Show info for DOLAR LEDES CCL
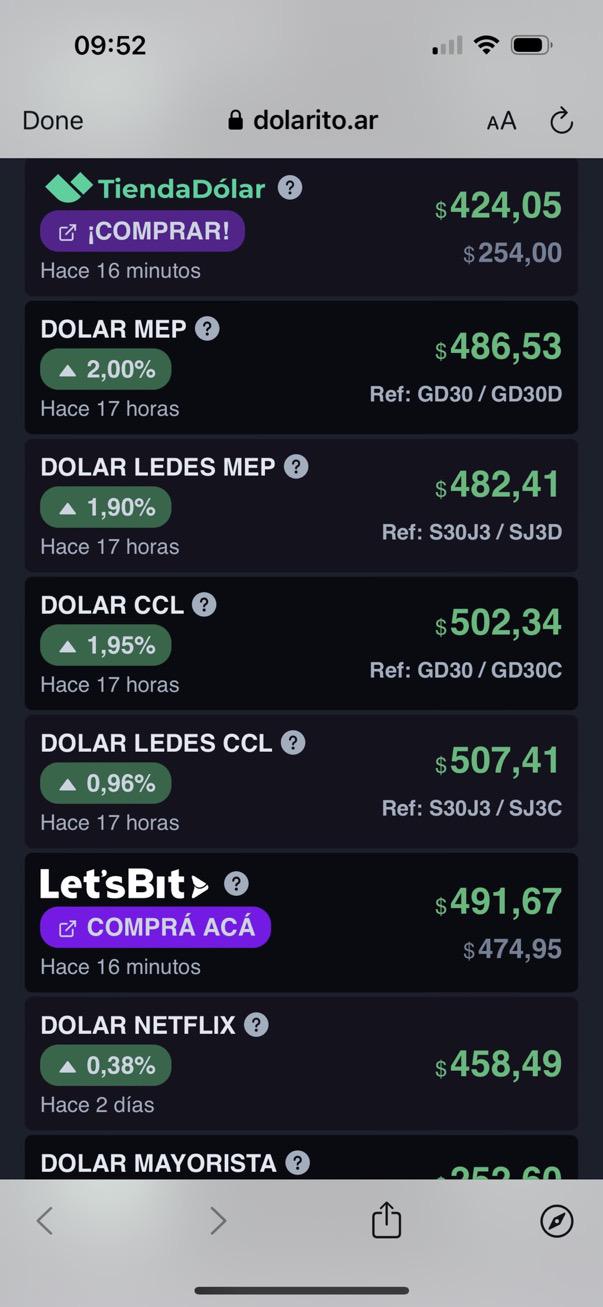This screenshot has height=1307, width=603. (x=293, y=743)
